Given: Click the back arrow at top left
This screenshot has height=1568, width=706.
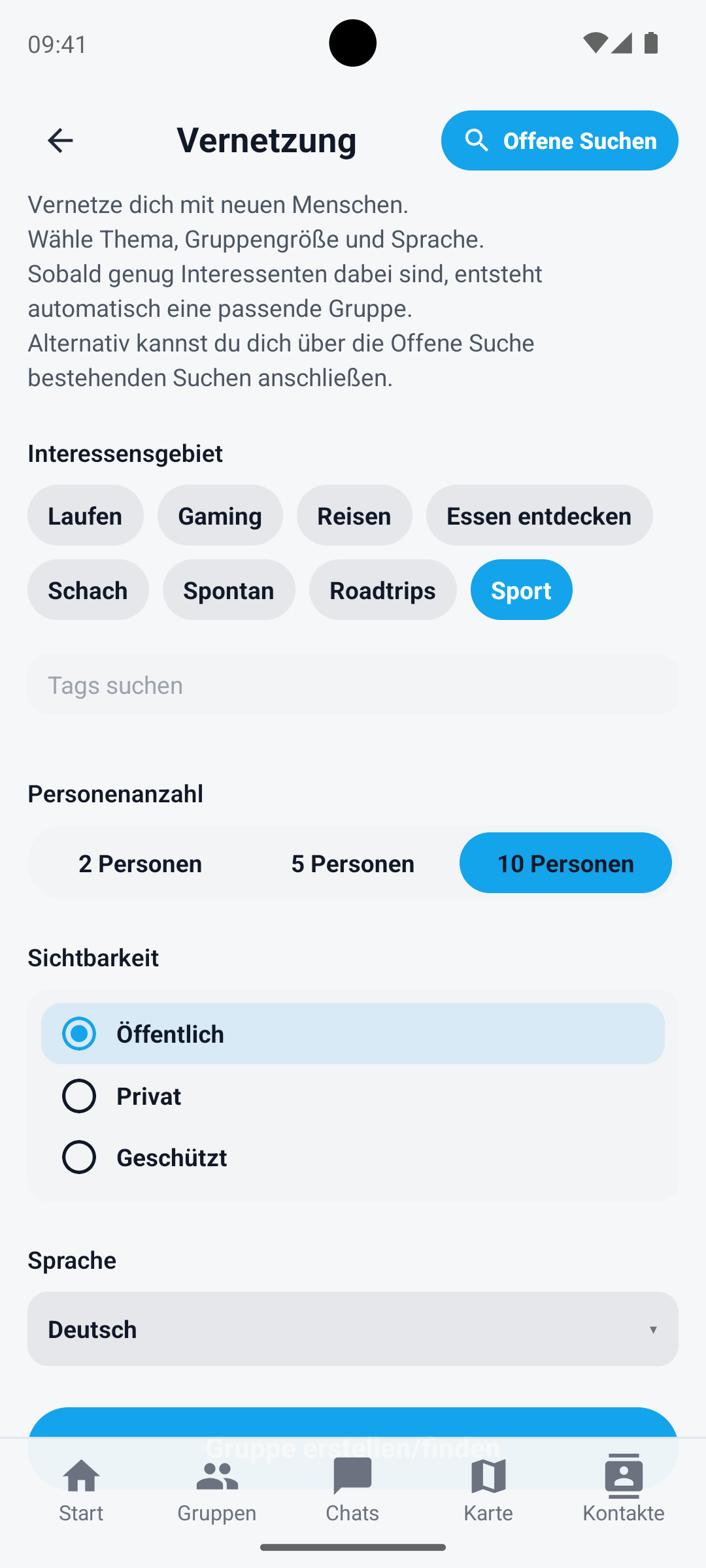Looking at the screenshot, I should 60,140.
